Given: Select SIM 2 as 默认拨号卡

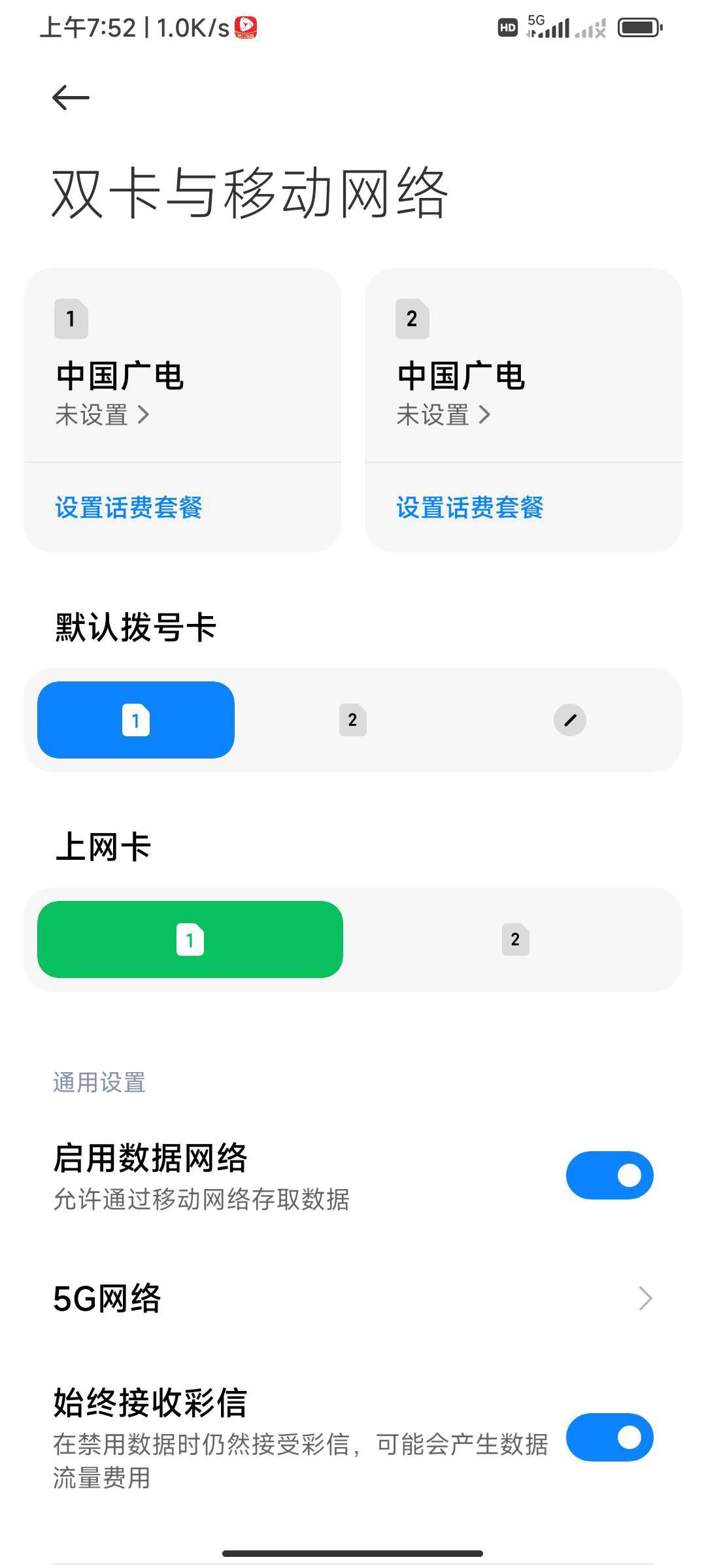Looking at the screenshot, I should pos(353,720).
